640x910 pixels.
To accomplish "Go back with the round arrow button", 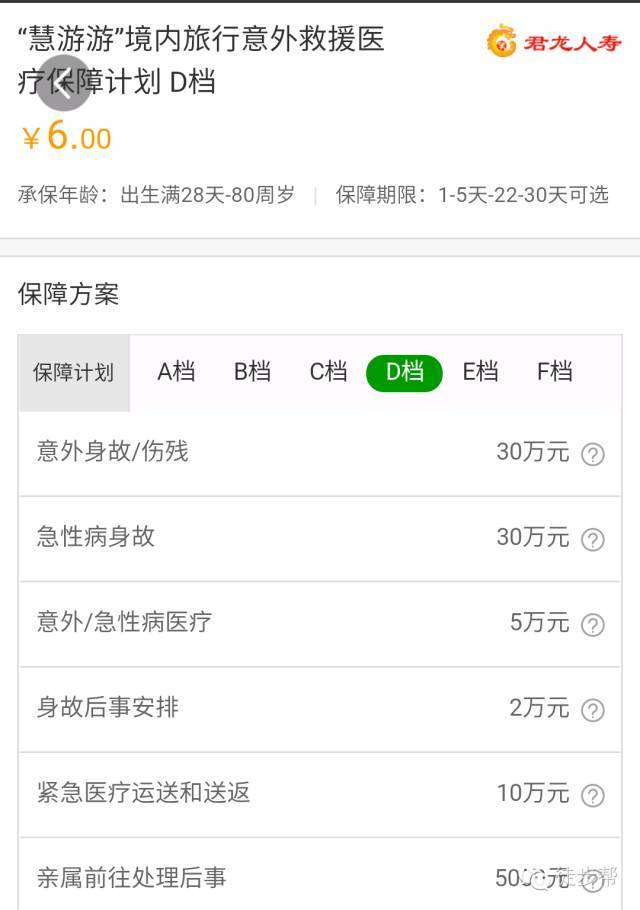I will point(64,83).
